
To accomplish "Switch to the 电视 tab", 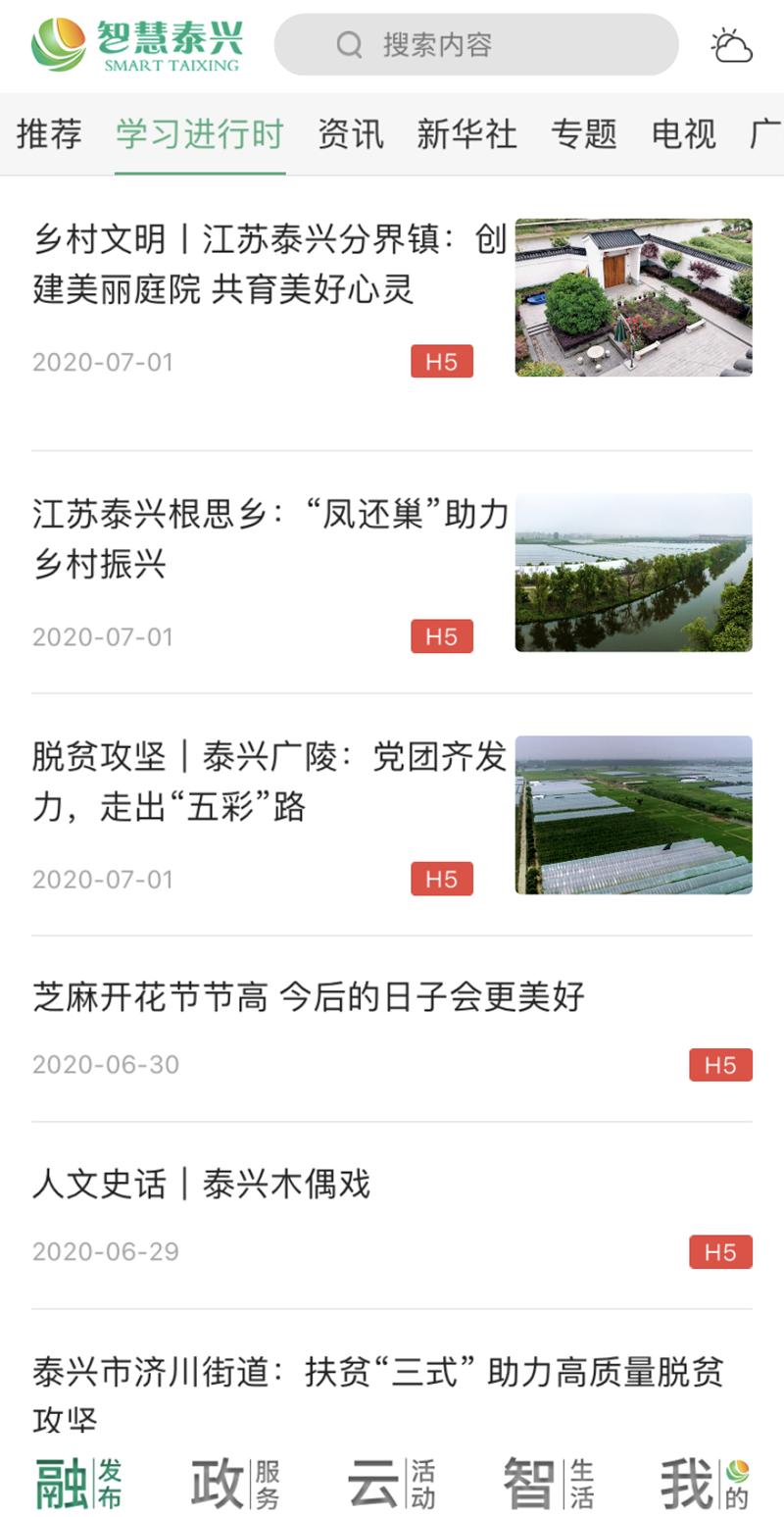I will pyautogui.click(x=684, y=133).
